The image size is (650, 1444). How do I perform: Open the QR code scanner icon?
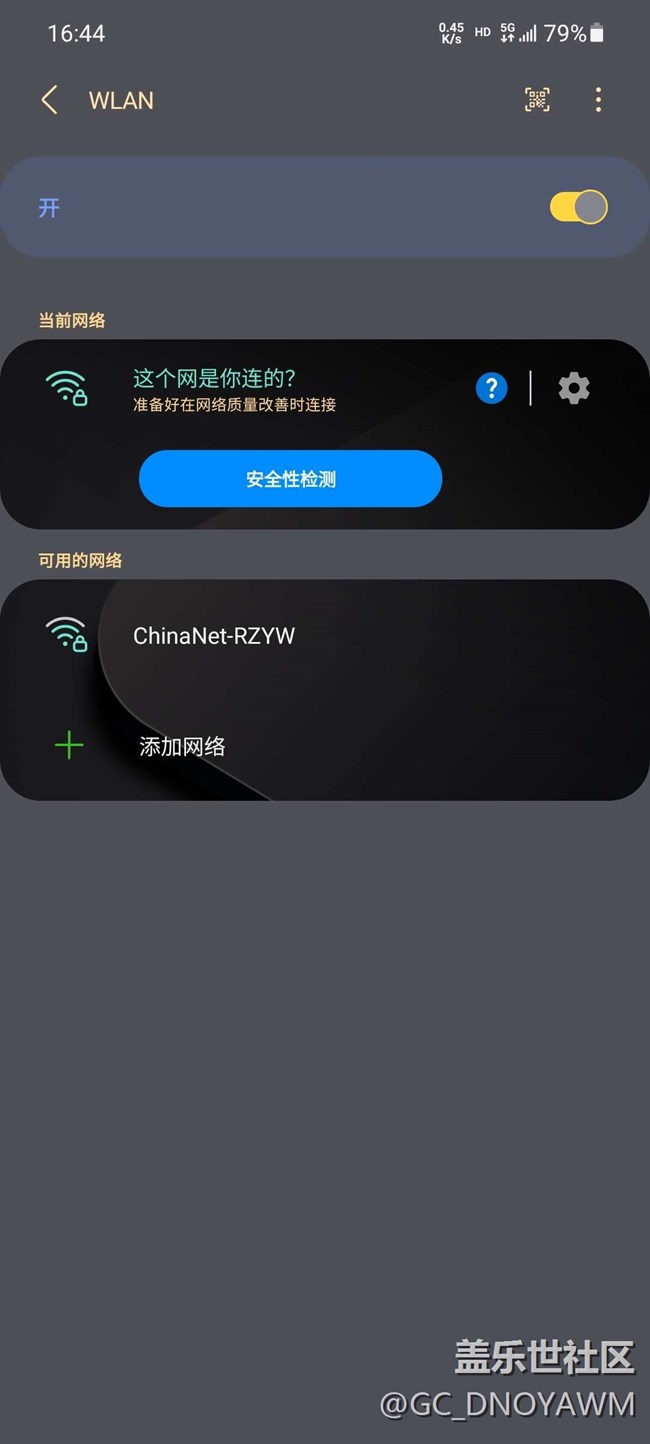(537, 99)
